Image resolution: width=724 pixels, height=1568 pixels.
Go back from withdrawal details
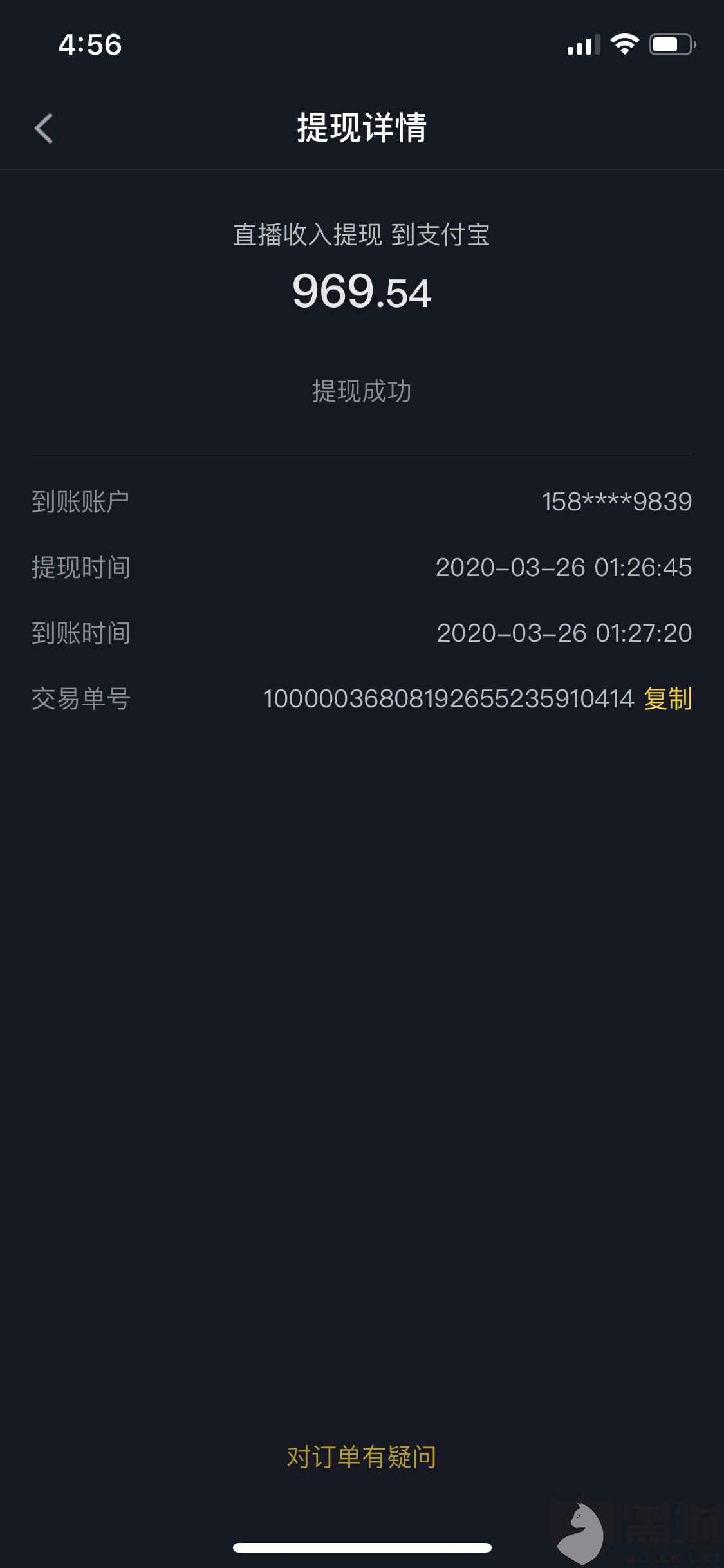click(44, 128)
